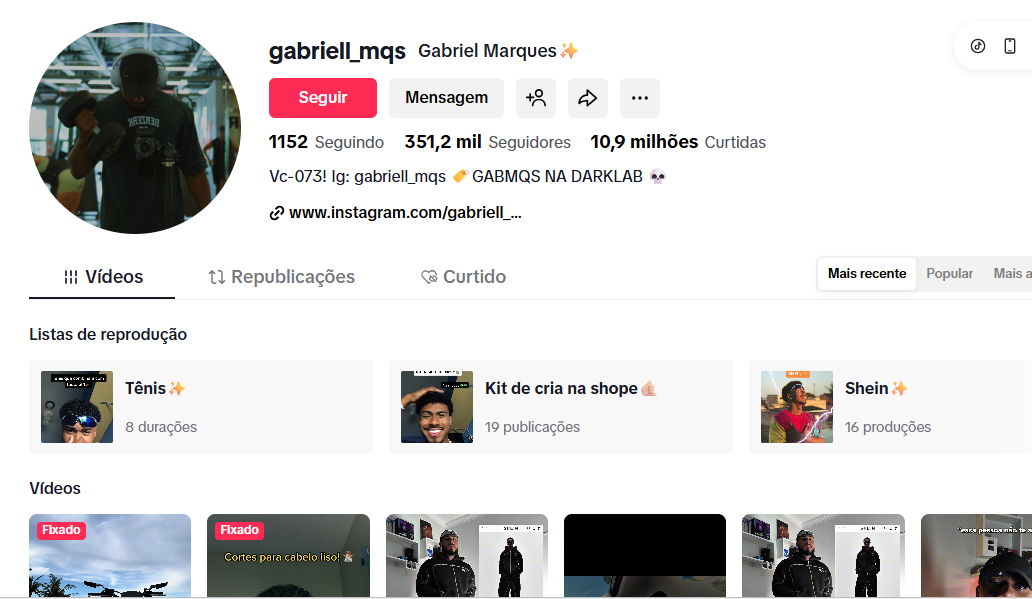Open the Tênis playlist
1032x599 pixels.
click(x=200, y=407)
